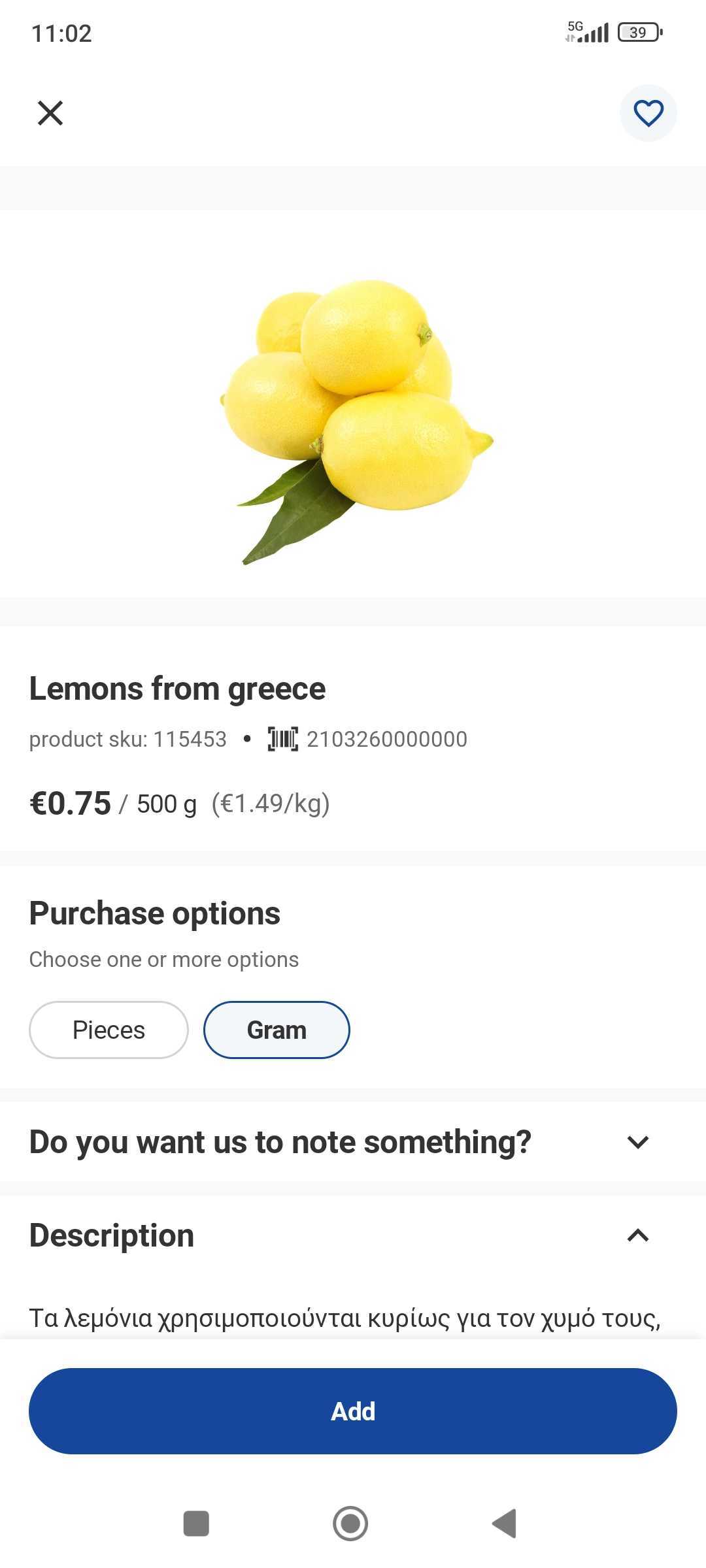Expand the "Do you want us to note something?" section
Viewport: 706px width, 1568px height.
pos(637,1142)
